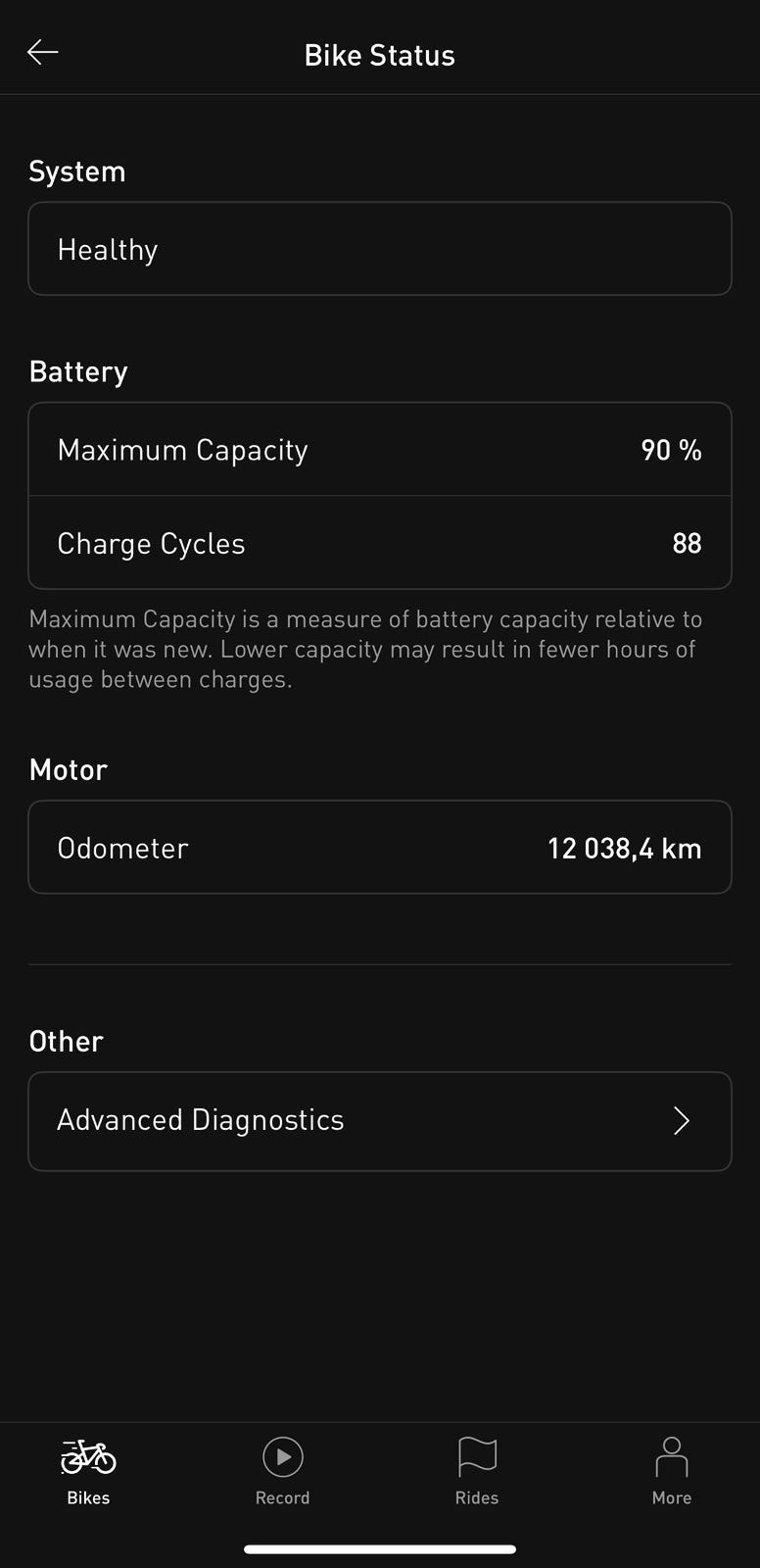This screenshot has height=1568, width=760.
Task: Open Advanced Diagnostics
Action: 380,1121
